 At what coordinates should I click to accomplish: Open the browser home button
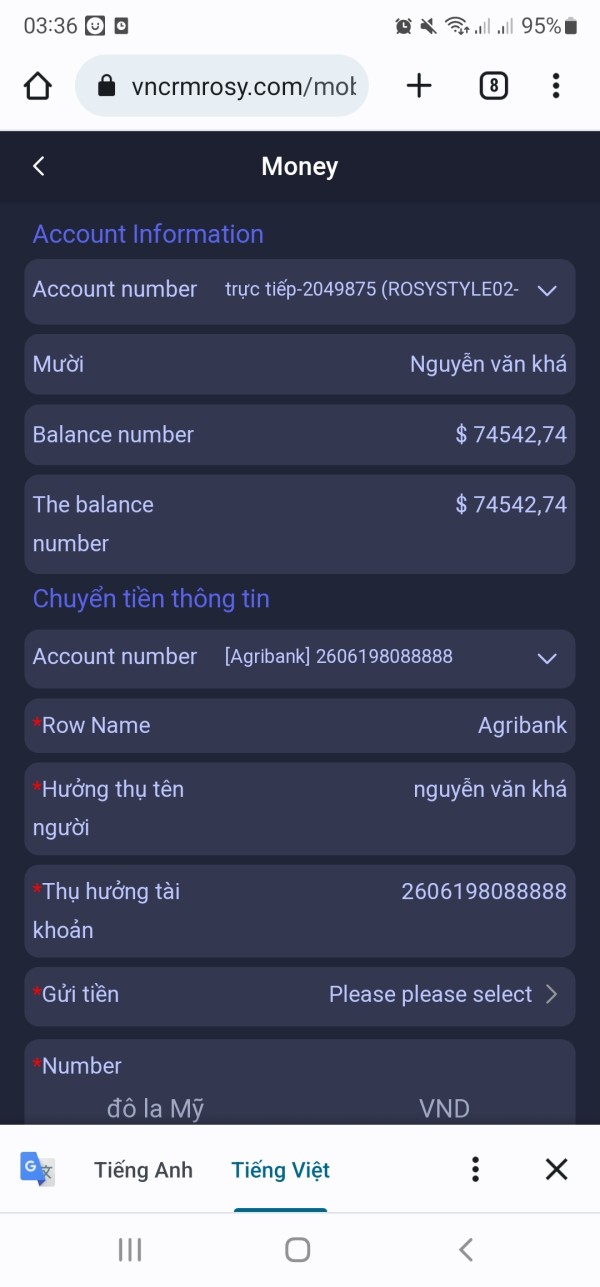pyautogui.click(x=38, y=86)
